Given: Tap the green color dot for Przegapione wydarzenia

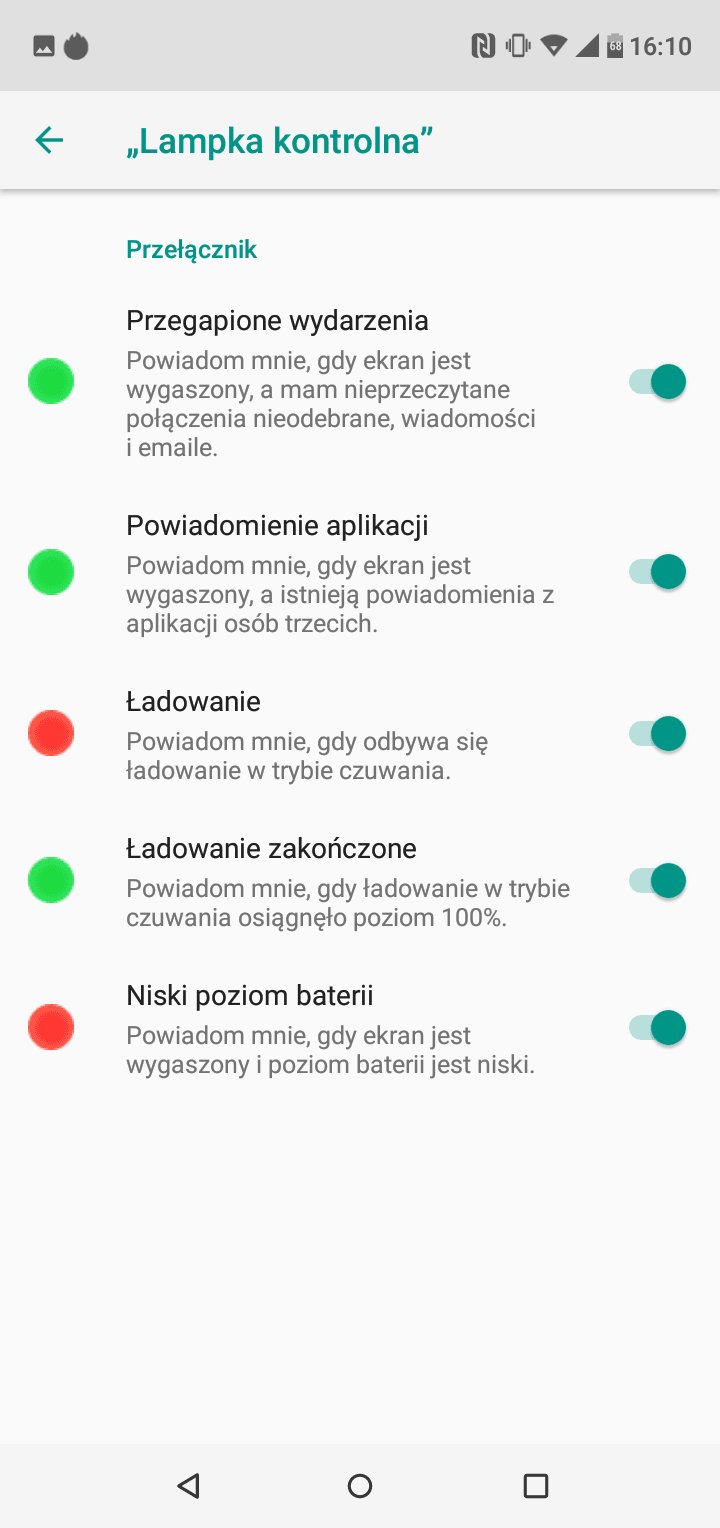Looking at the screenshot, I should tap(51, 381).
